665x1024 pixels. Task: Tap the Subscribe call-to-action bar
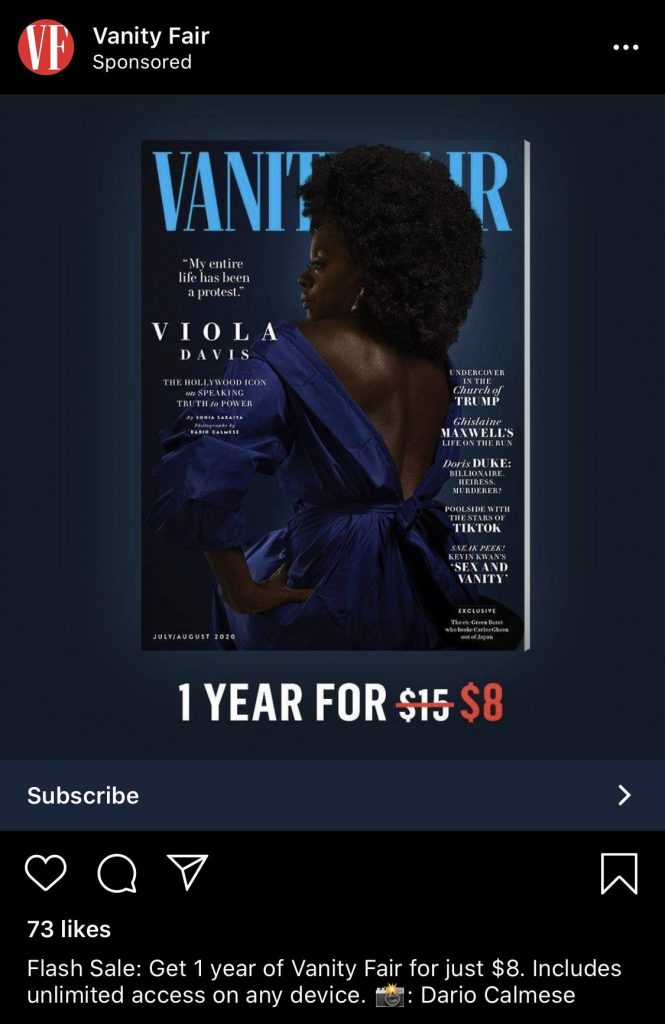(x=332, y=795)
